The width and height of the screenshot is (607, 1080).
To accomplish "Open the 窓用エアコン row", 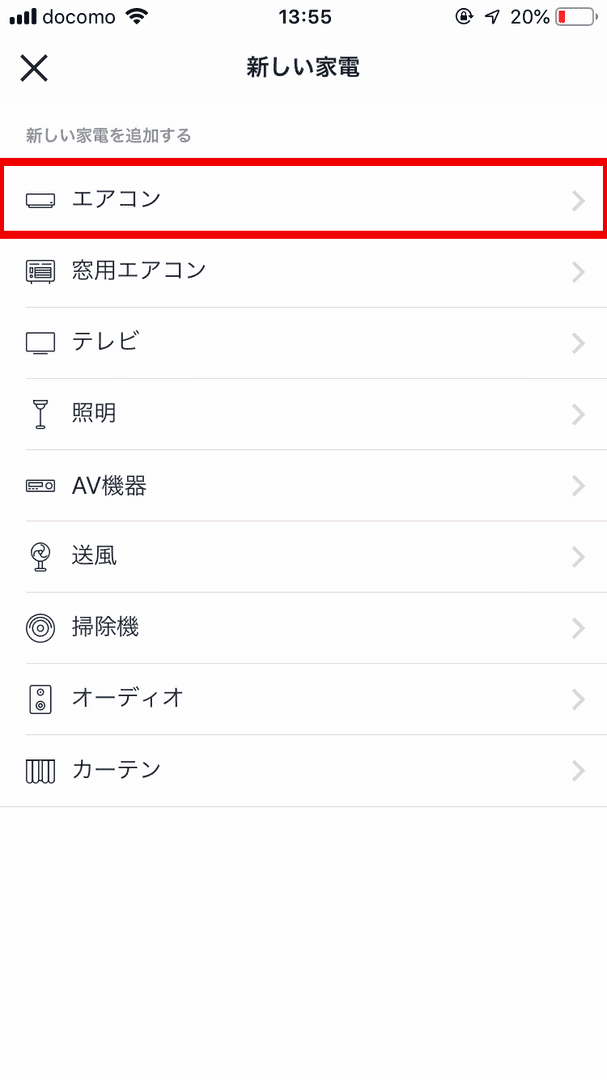I will pos(303,271).
